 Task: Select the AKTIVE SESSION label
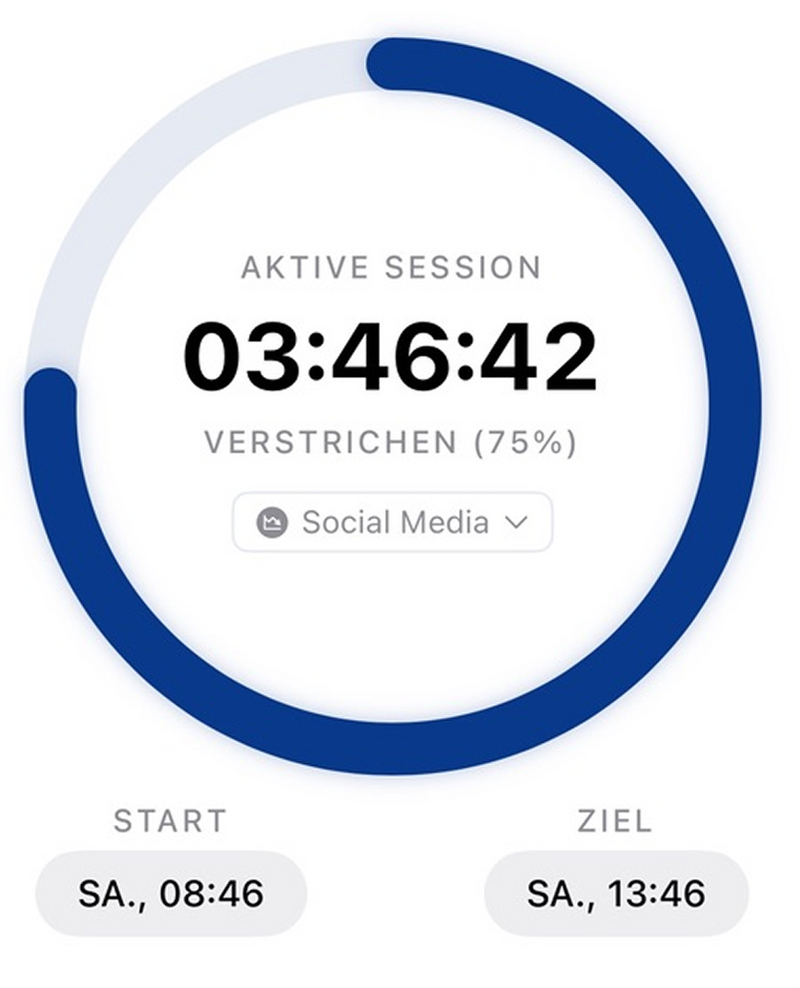pyautogui.click(x=392, y=266)
